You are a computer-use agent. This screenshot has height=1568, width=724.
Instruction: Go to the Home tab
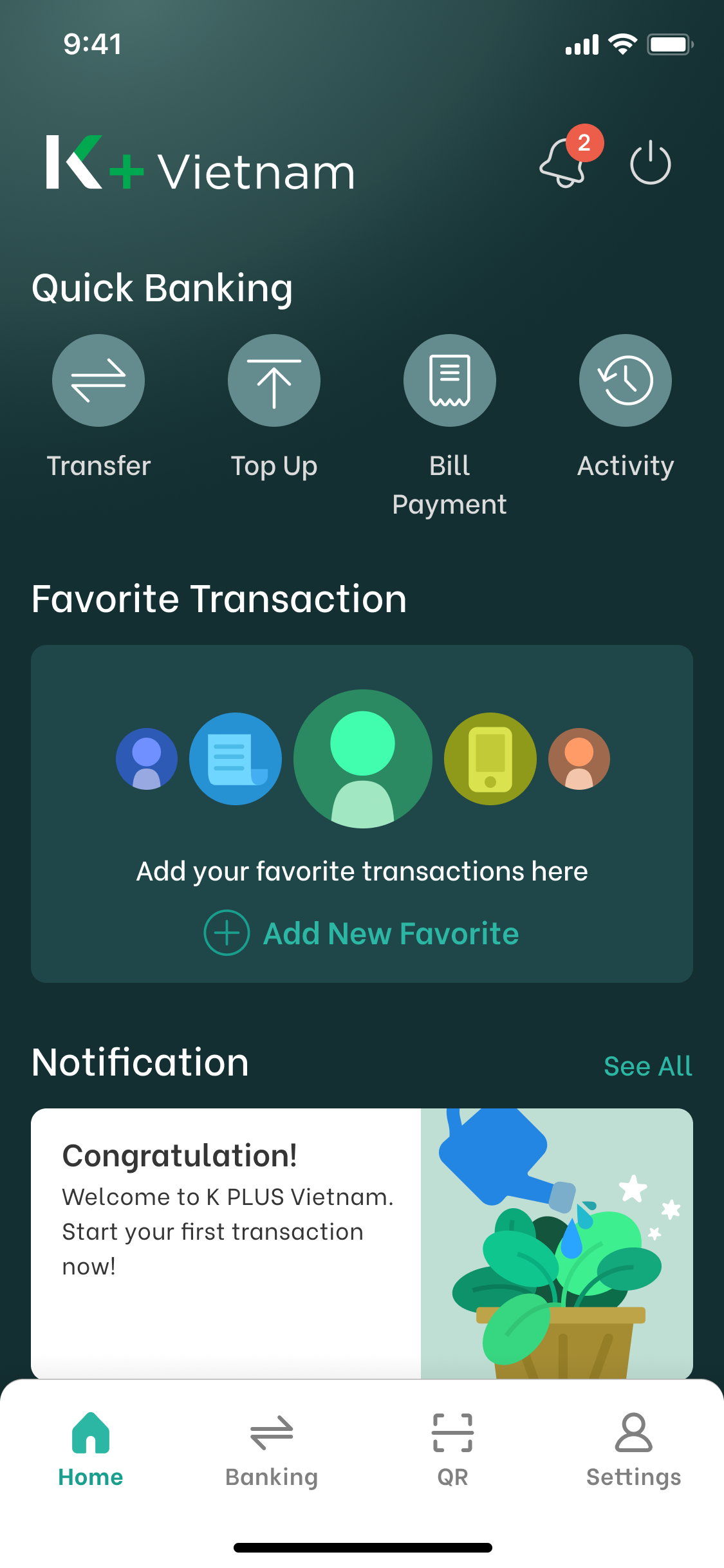tap(91, 1450)
